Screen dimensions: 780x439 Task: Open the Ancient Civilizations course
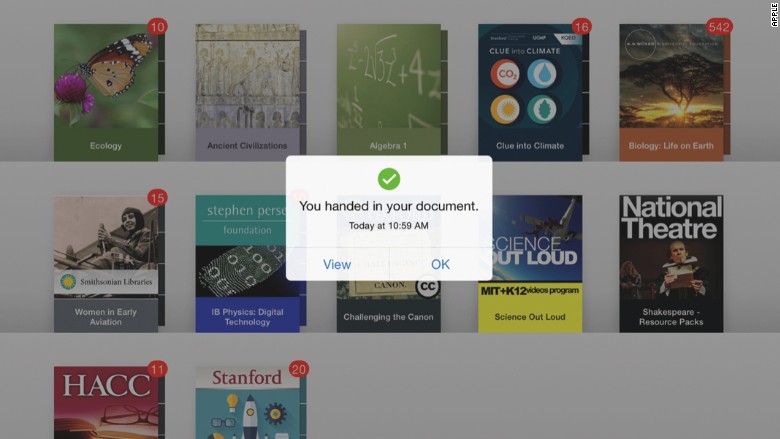pyautogui.click(x=246, y=92)
